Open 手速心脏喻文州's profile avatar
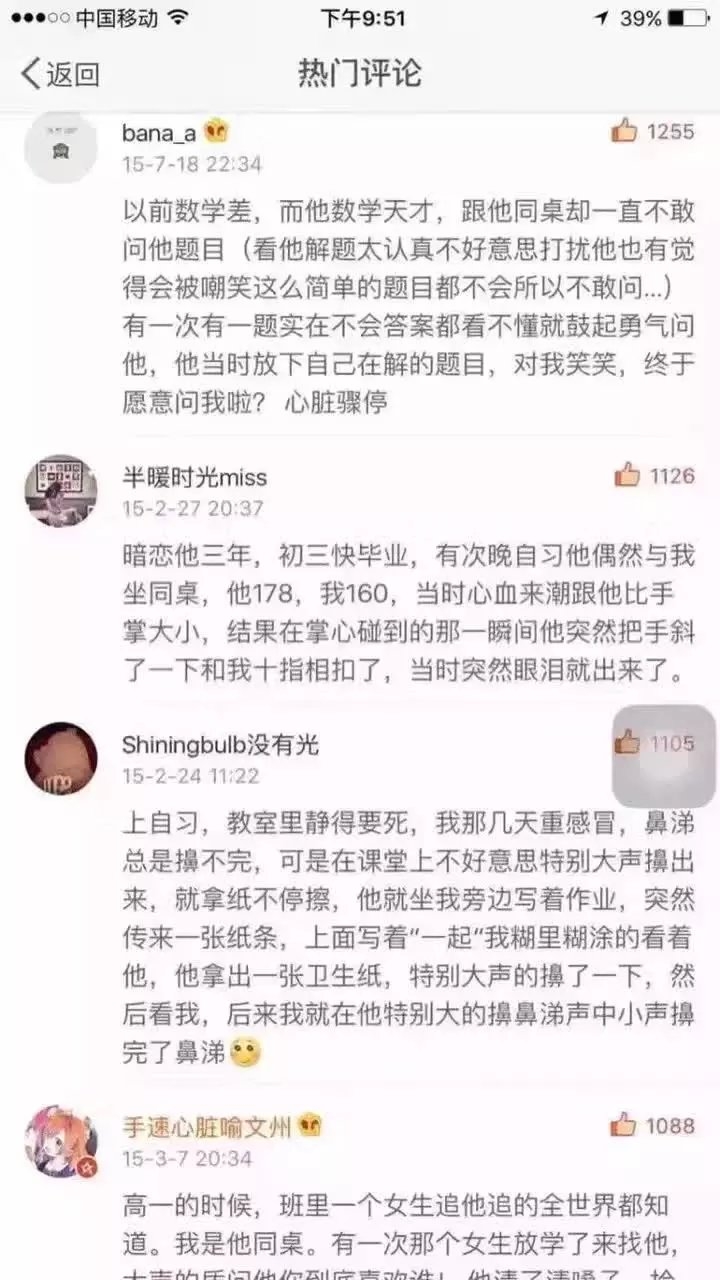This screenshot has height=1280, width=720. pyautogui.click(x=61, y=1142)
